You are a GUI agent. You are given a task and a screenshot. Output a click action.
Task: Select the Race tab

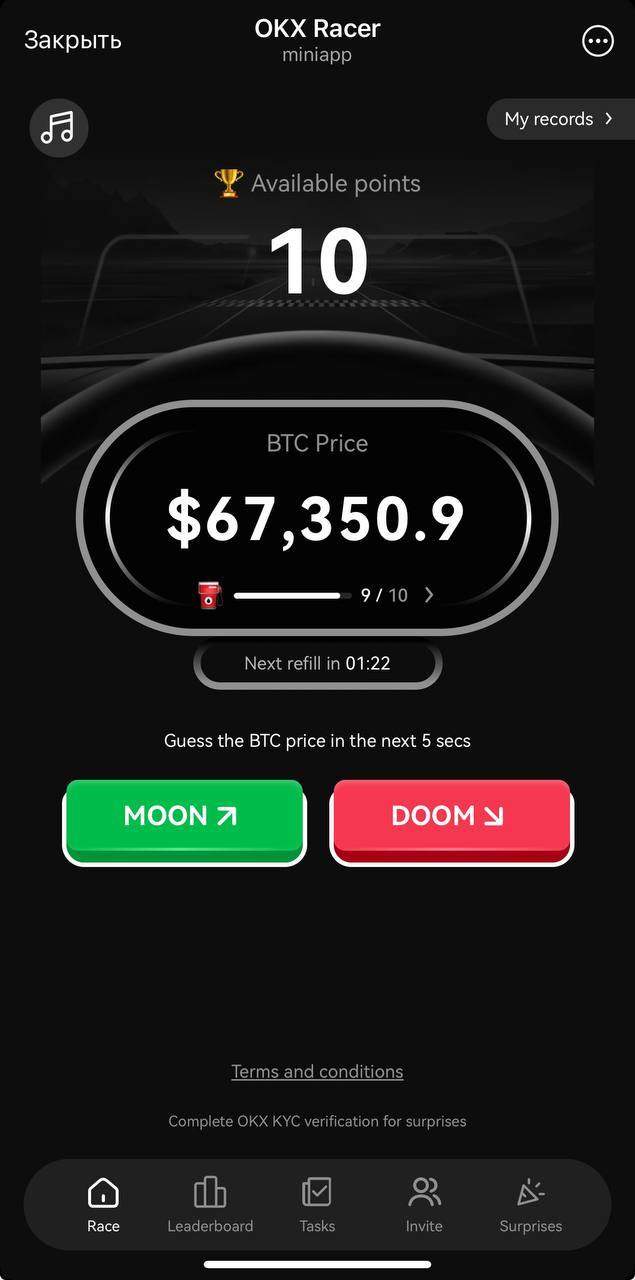(x=103, y=1205)
